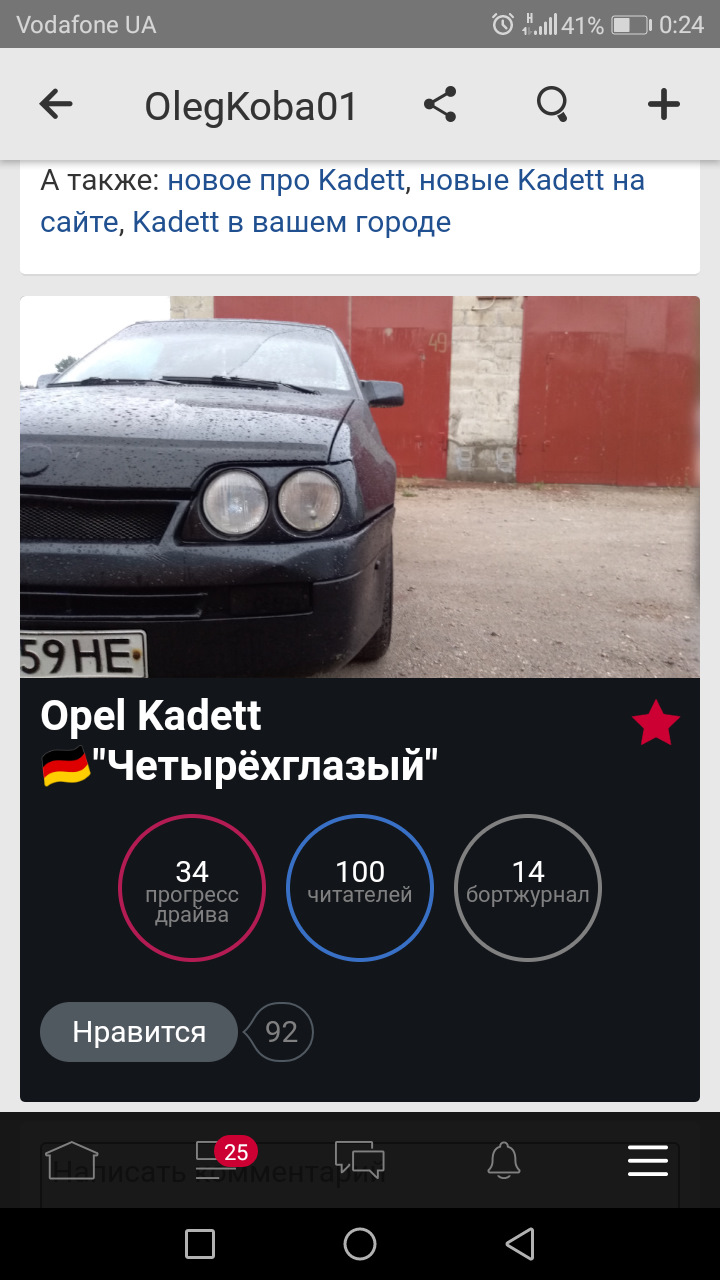
Task: Open the hamburger menu tab
Action: 647,1160
